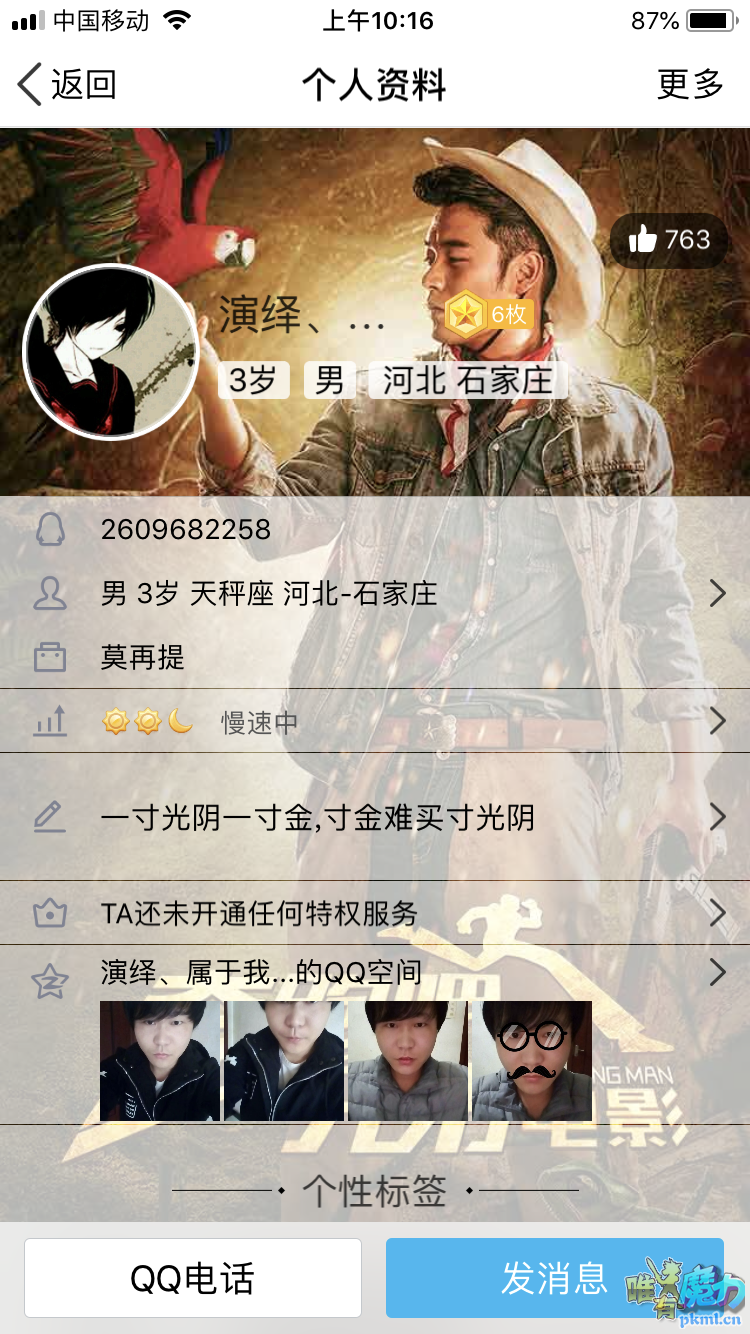Go back using the 返回 button
The image size is (750, 1334).
pos(68,85)
